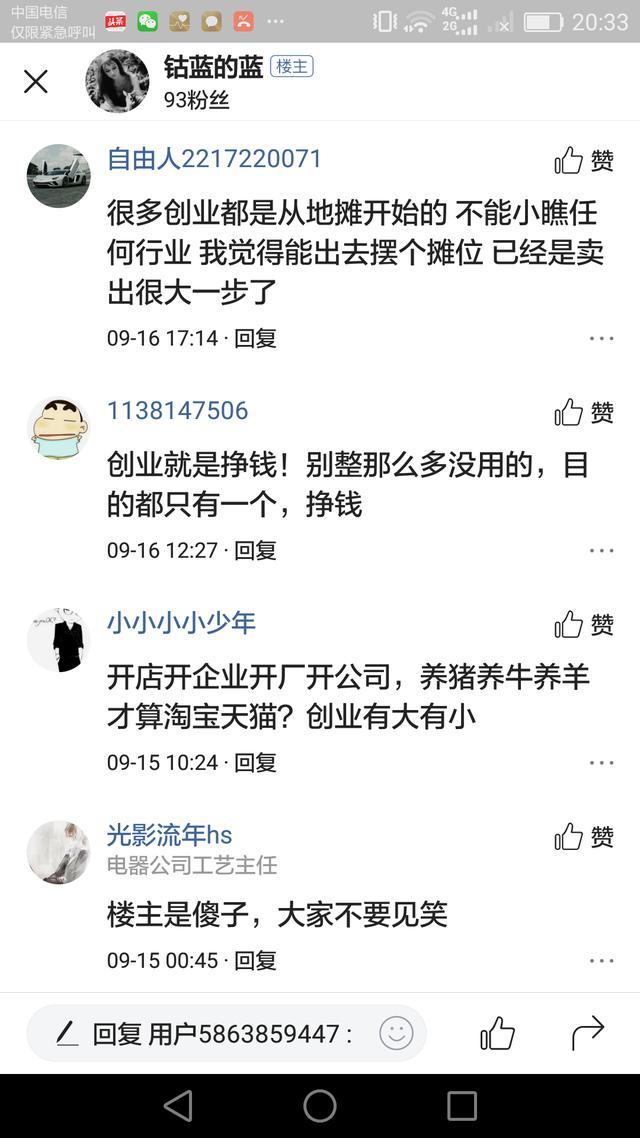Close the comments page with X

click(x=36, y=82)
